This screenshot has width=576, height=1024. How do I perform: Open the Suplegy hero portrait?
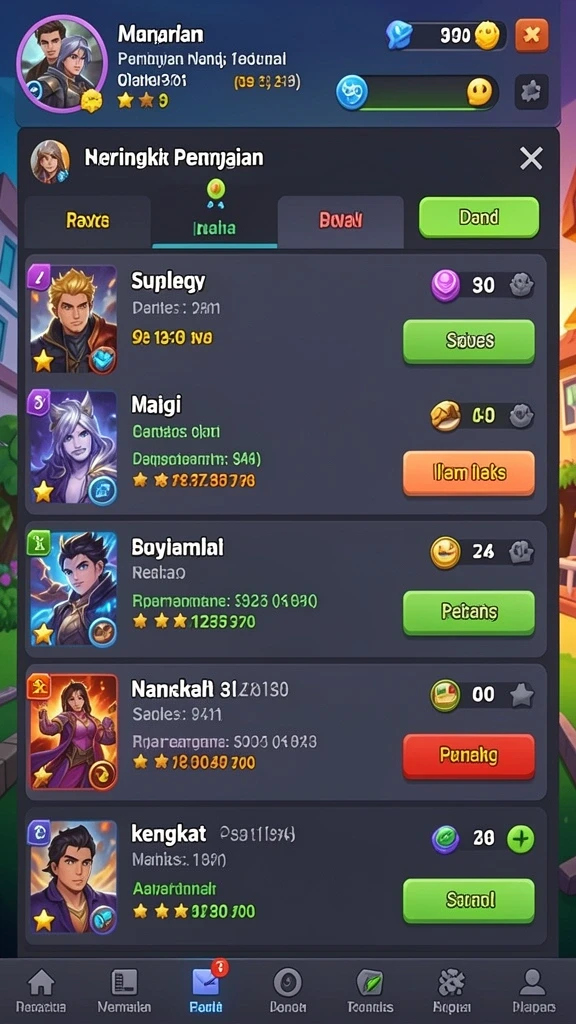(73, 319)
